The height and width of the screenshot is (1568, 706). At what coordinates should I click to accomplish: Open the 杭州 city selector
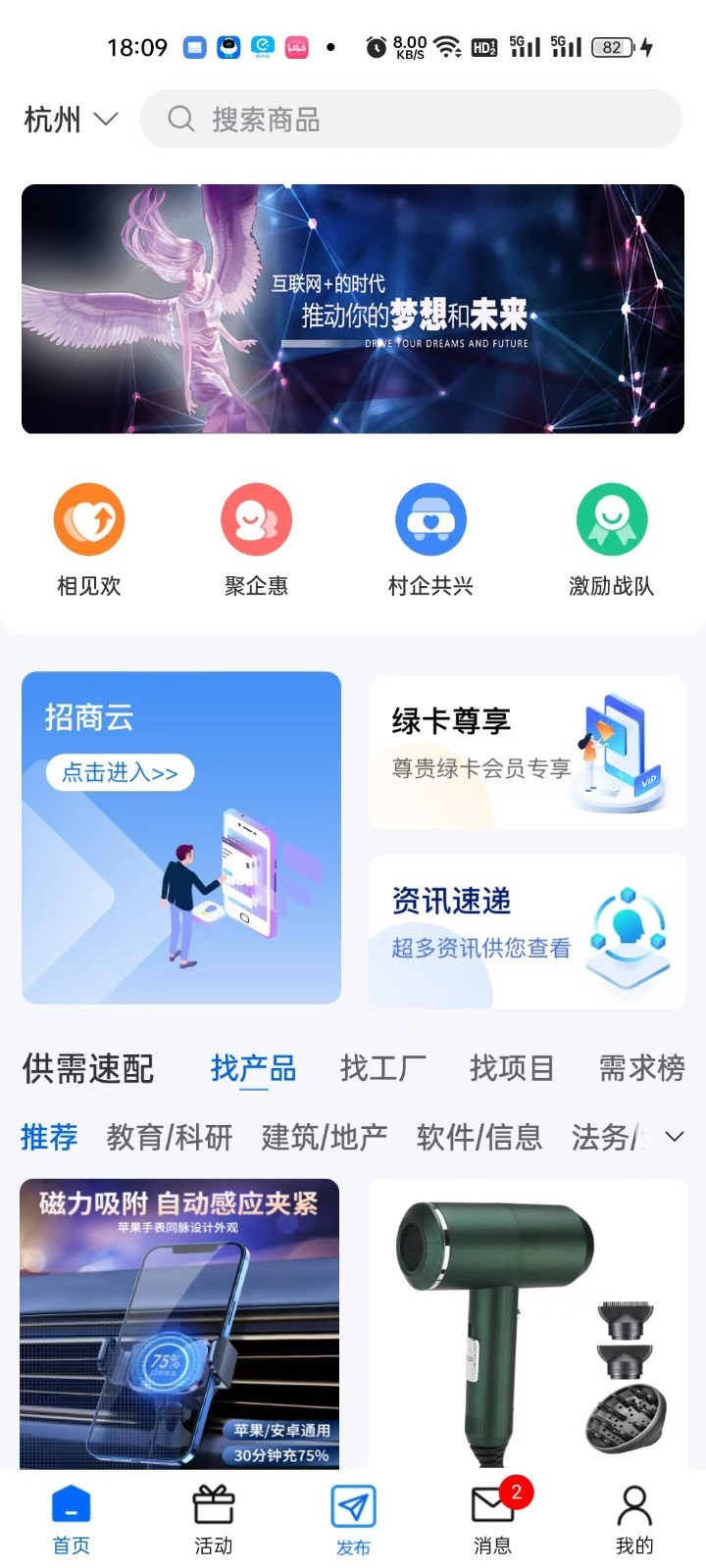(71, 120)
